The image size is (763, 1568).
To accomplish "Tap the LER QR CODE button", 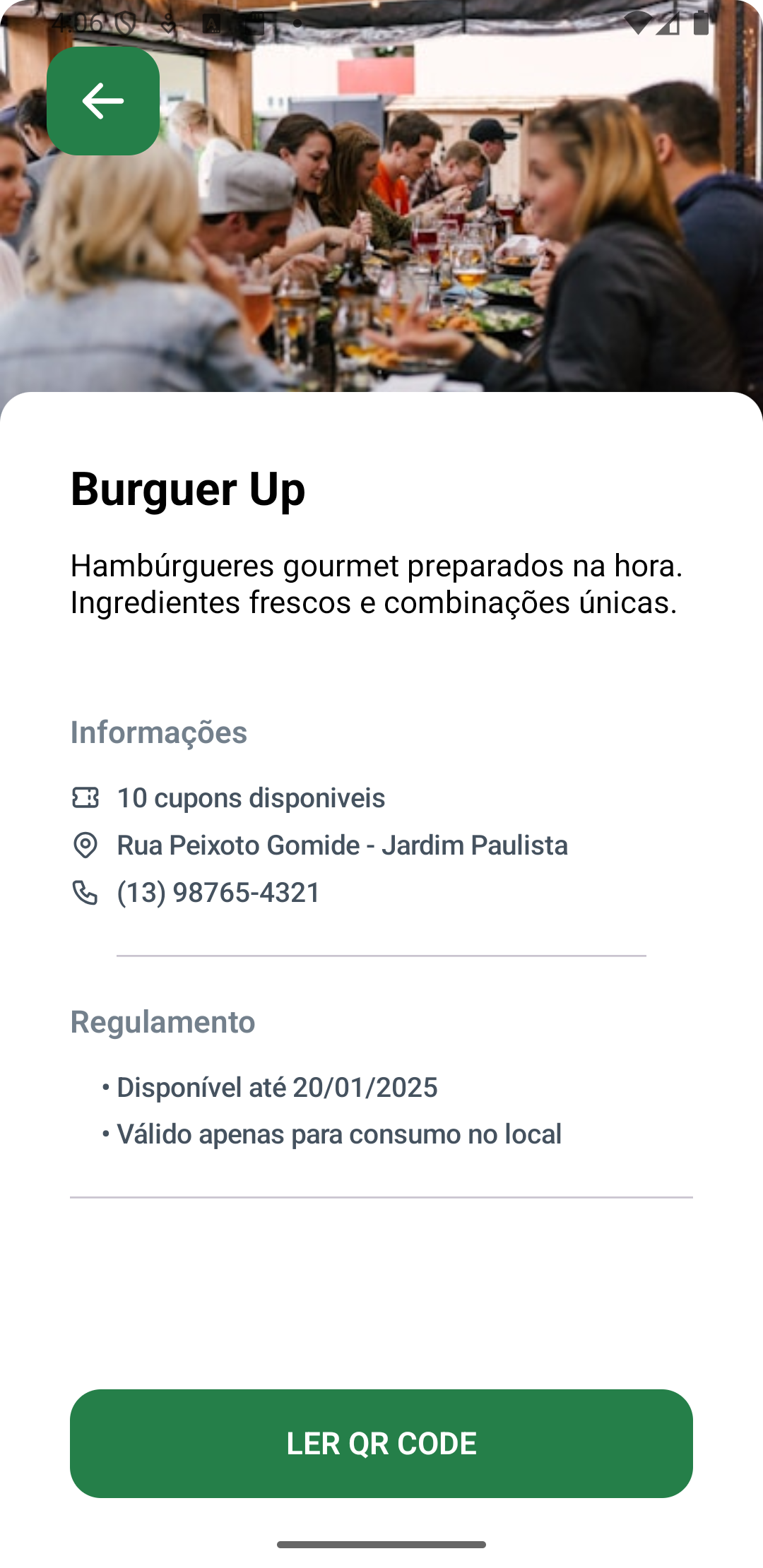I will pos(381,1443).
